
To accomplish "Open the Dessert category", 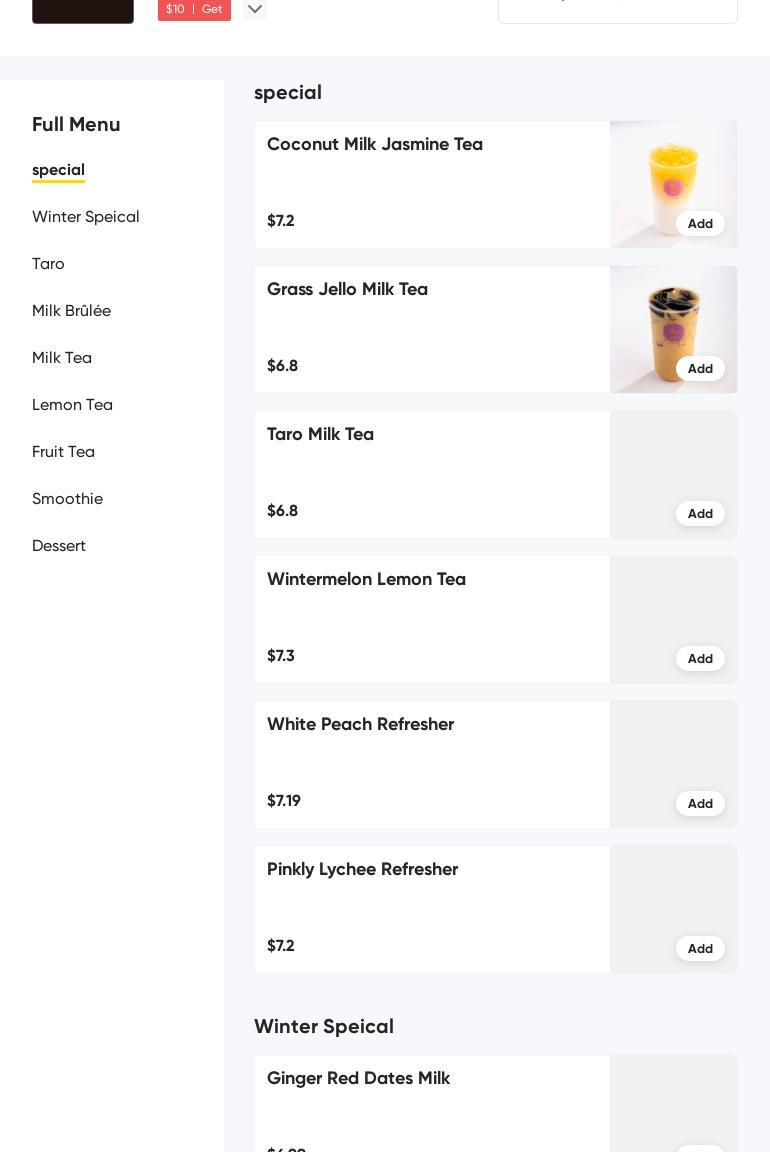I will 59,546.
